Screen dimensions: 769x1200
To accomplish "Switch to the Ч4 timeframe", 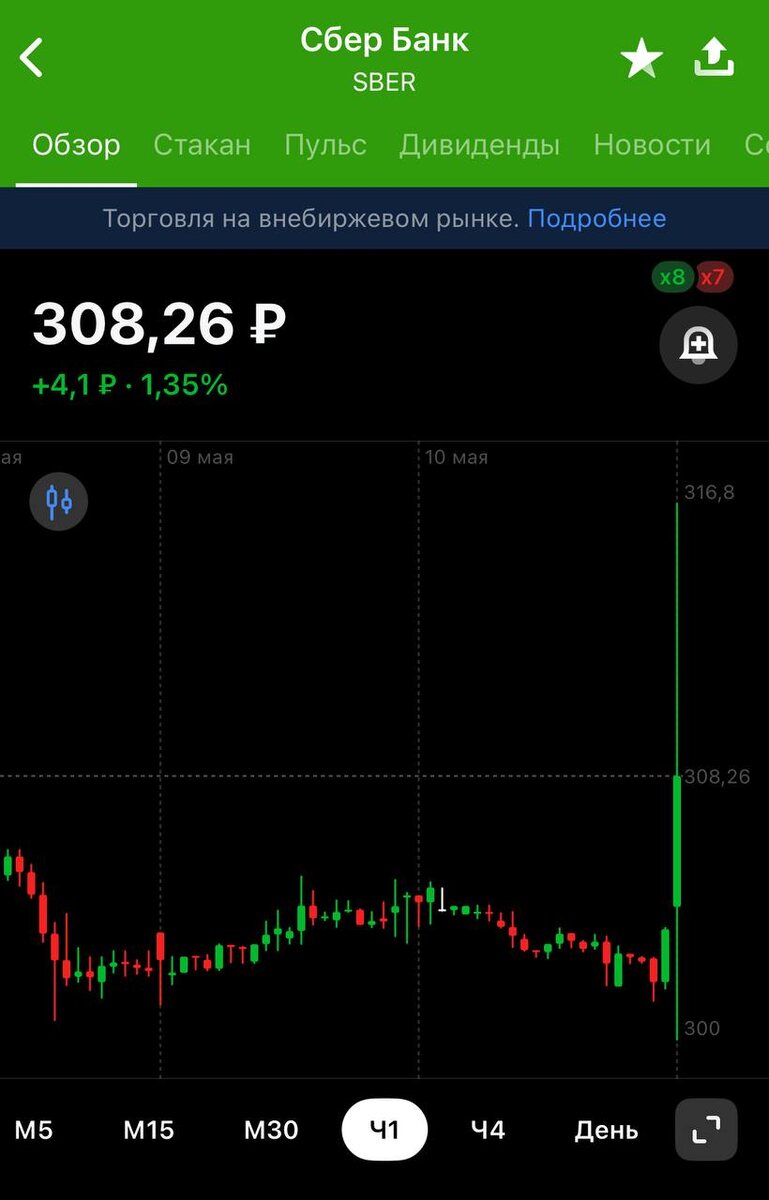I will [488, 1130].
